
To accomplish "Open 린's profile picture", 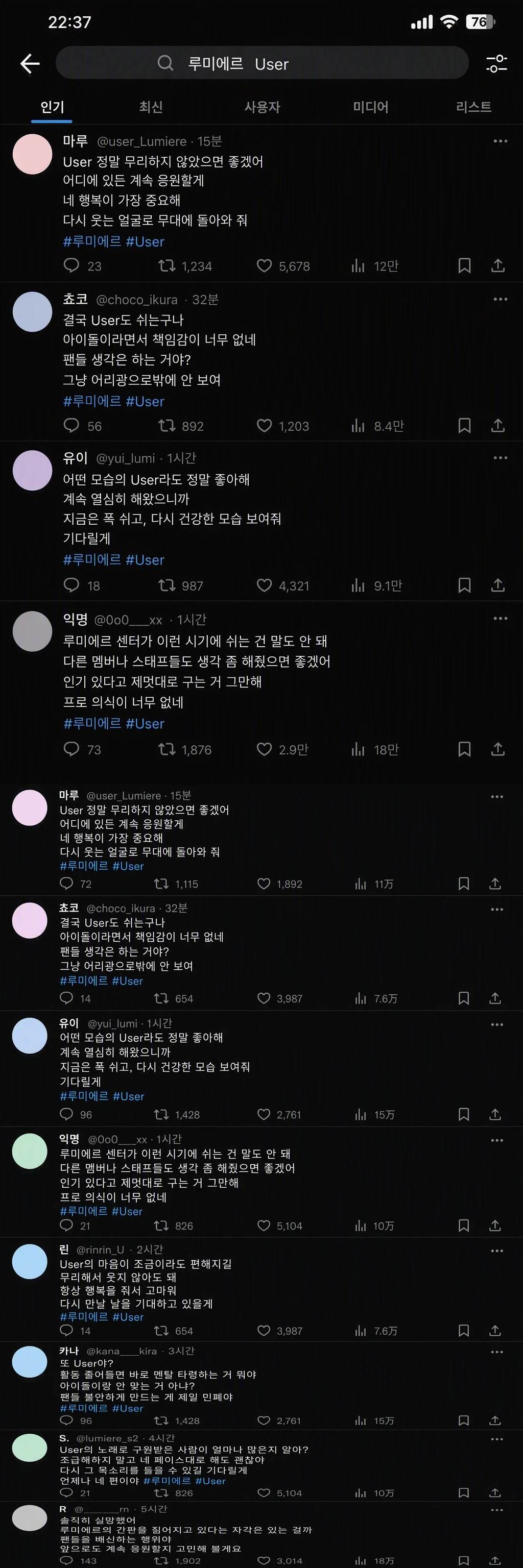I will (30, 1262).
